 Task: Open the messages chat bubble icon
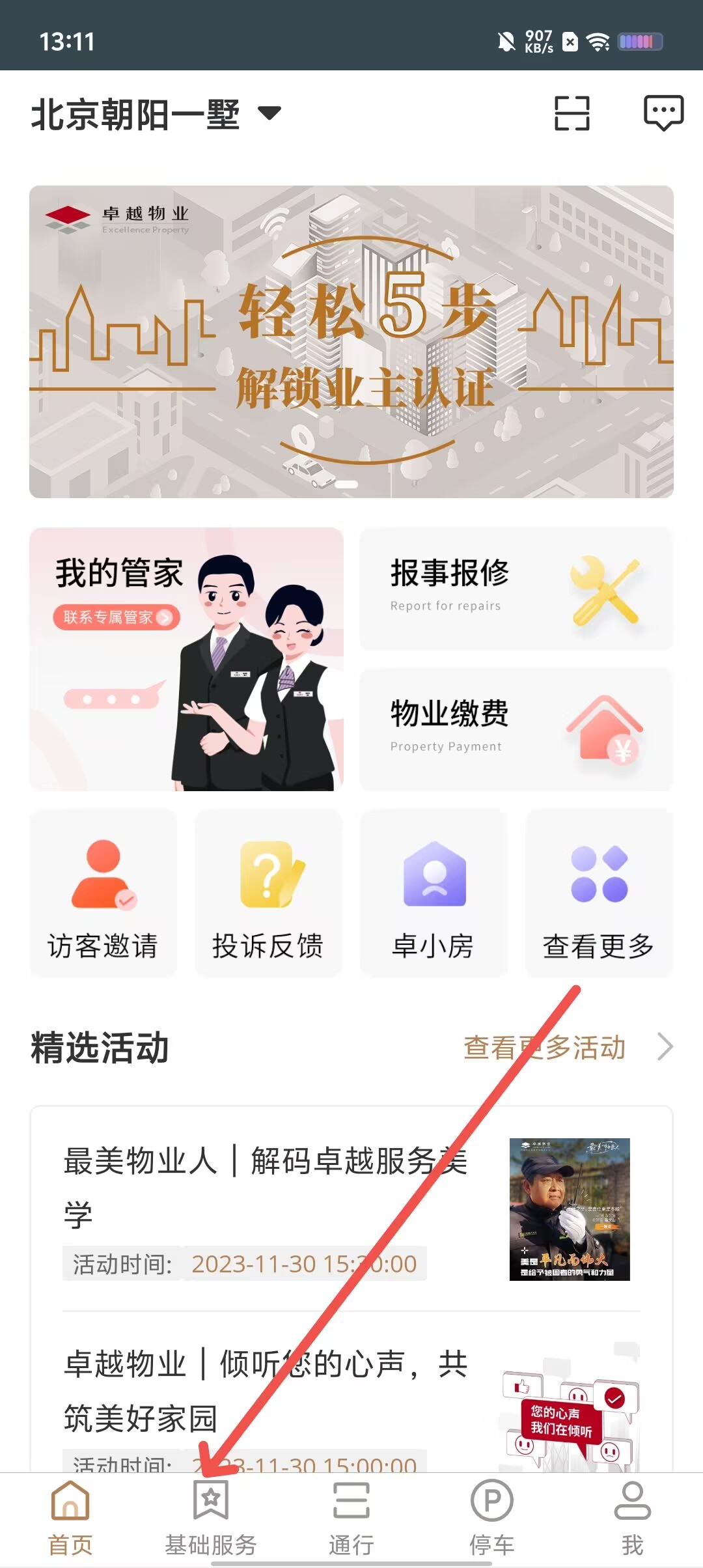pos(663,113)
